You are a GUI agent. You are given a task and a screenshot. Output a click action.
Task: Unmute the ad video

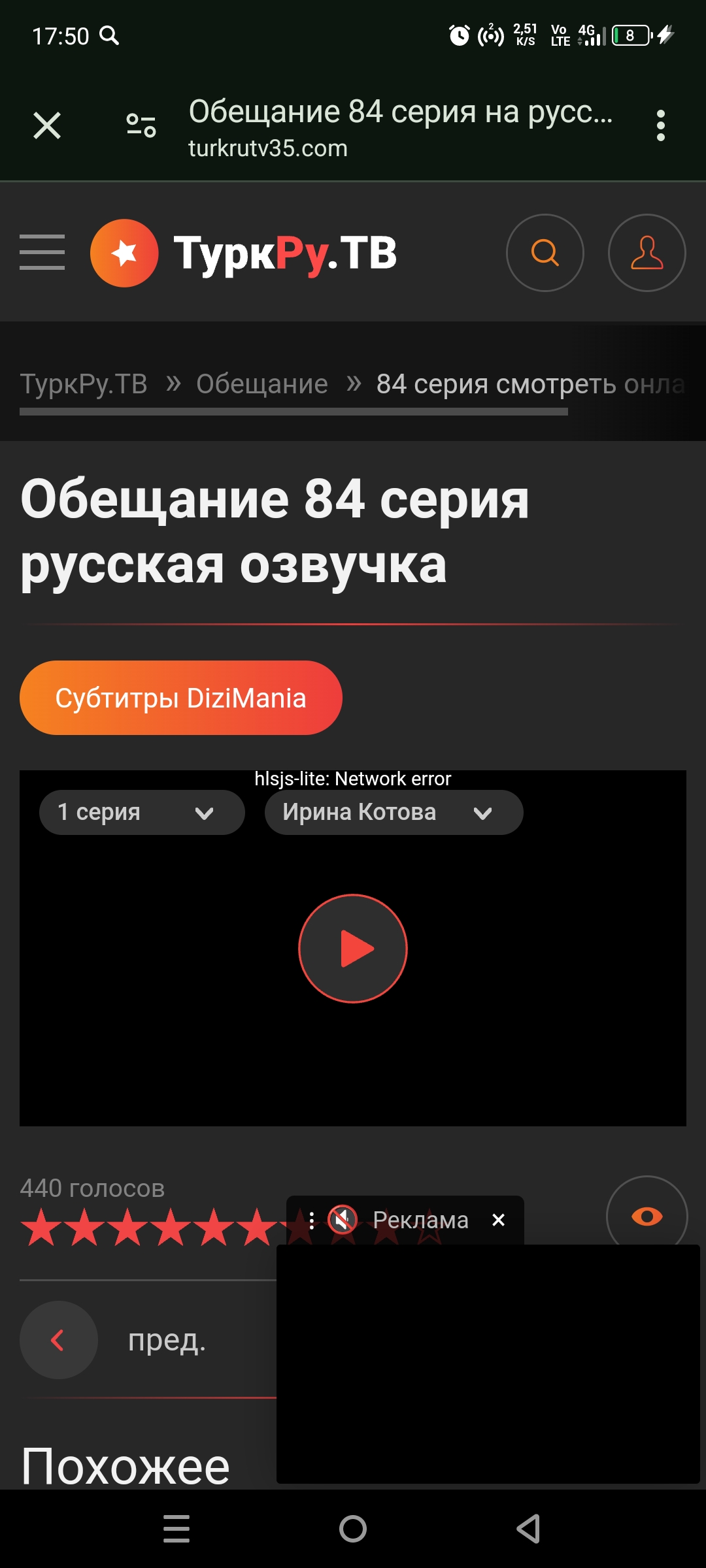(343, 1220)
